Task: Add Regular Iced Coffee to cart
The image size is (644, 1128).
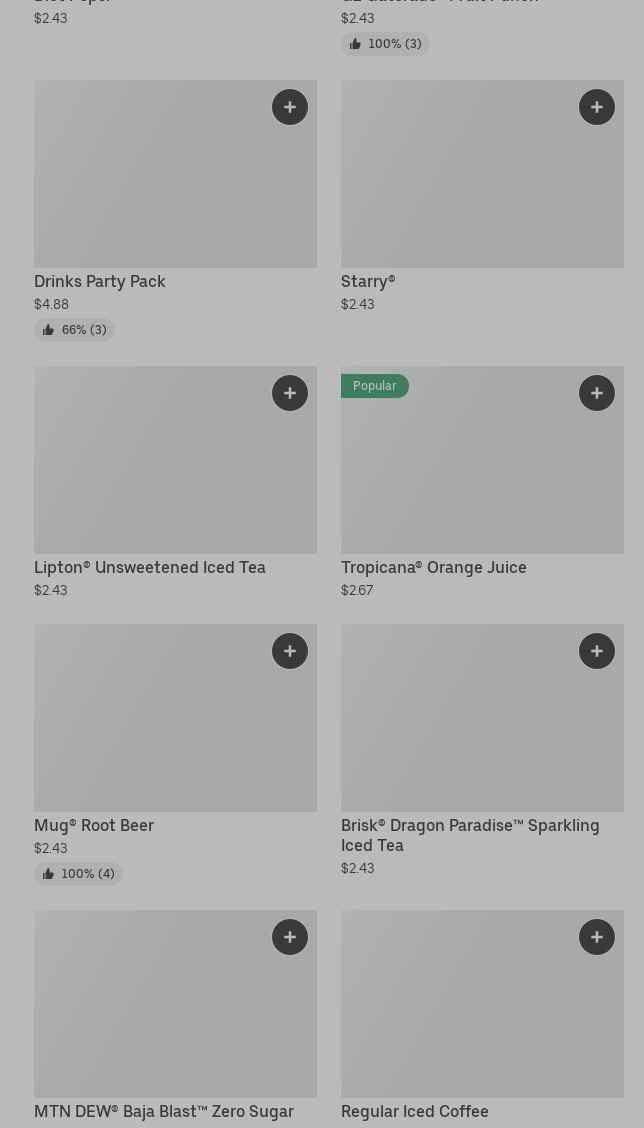Action: [x=597, y=937]
